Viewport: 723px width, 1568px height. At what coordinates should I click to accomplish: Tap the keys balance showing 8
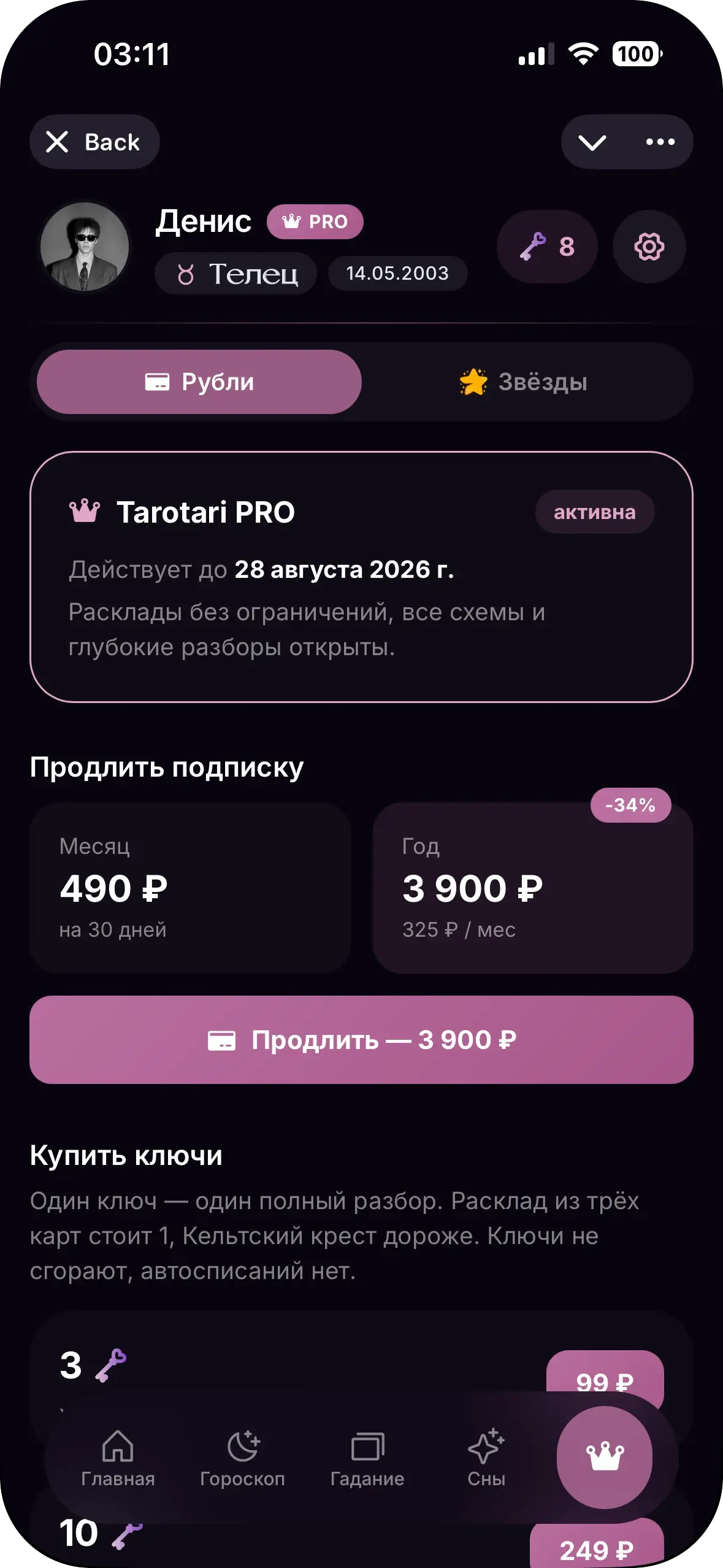(547, 247)
